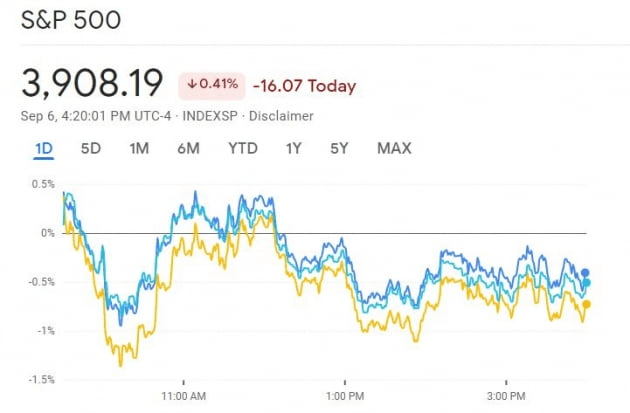Open the Disclaimer link
The height and width of the screenshot is (413, 630).
[281, 116]
